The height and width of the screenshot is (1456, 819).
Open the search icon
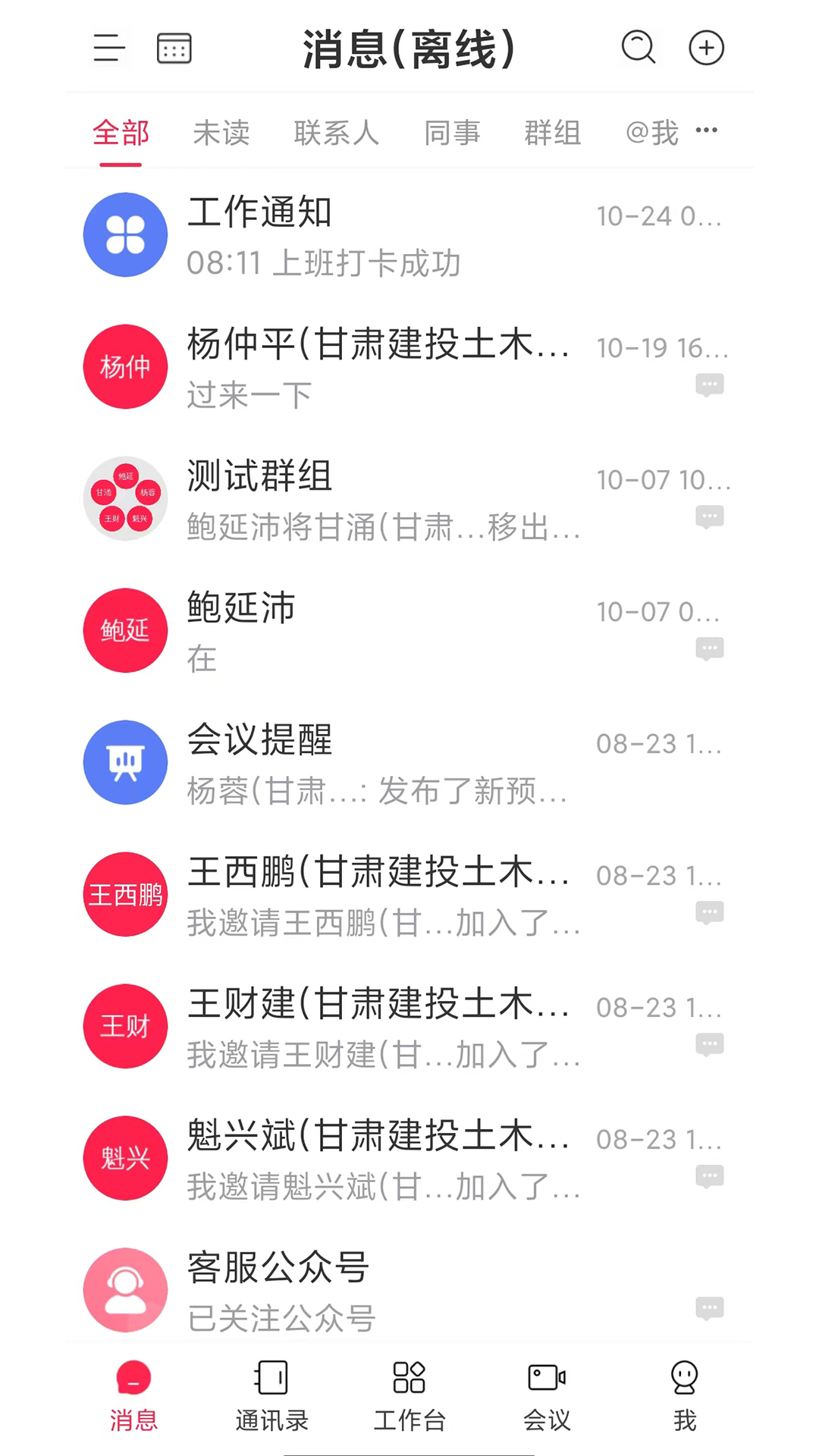click(638, 48)
